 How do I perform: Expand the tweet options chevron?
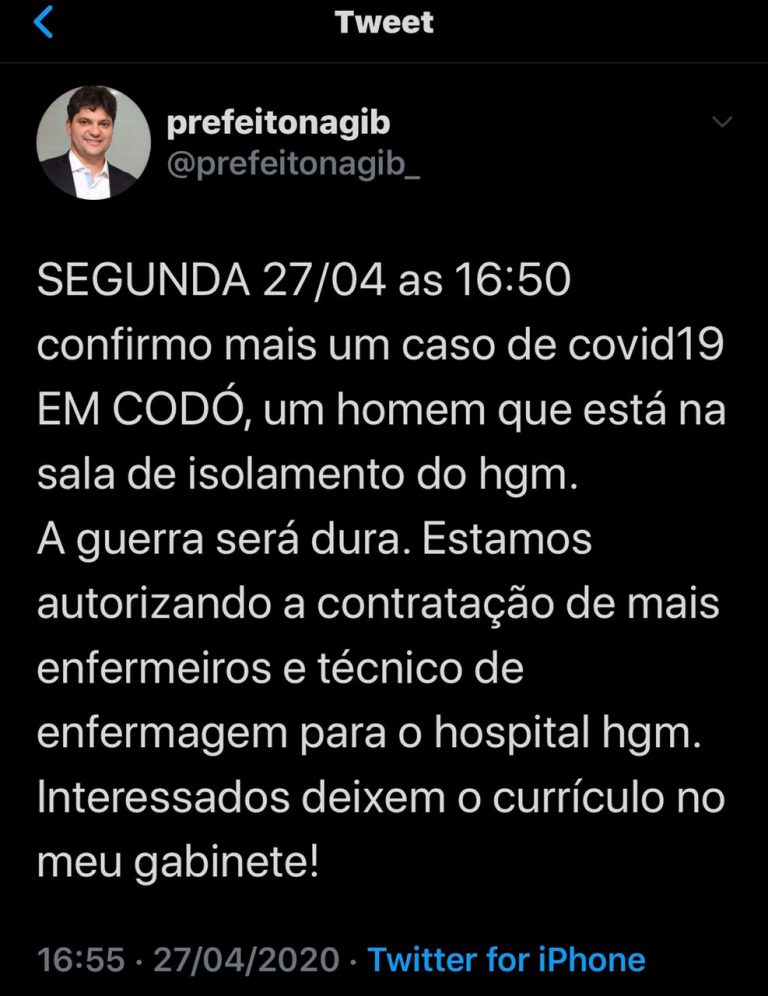[721, 123]
